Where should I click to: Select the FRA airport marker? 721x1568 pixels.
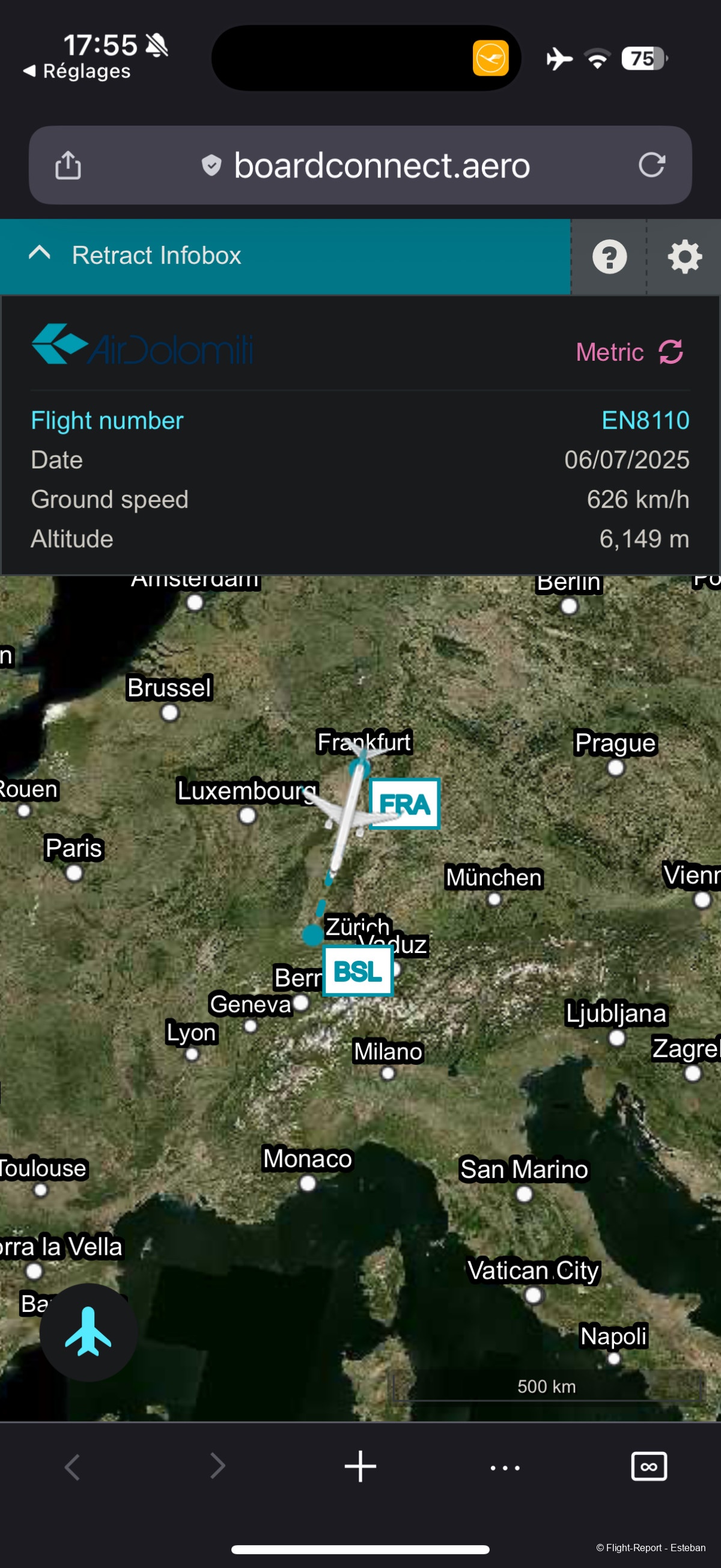click(404, 803)
